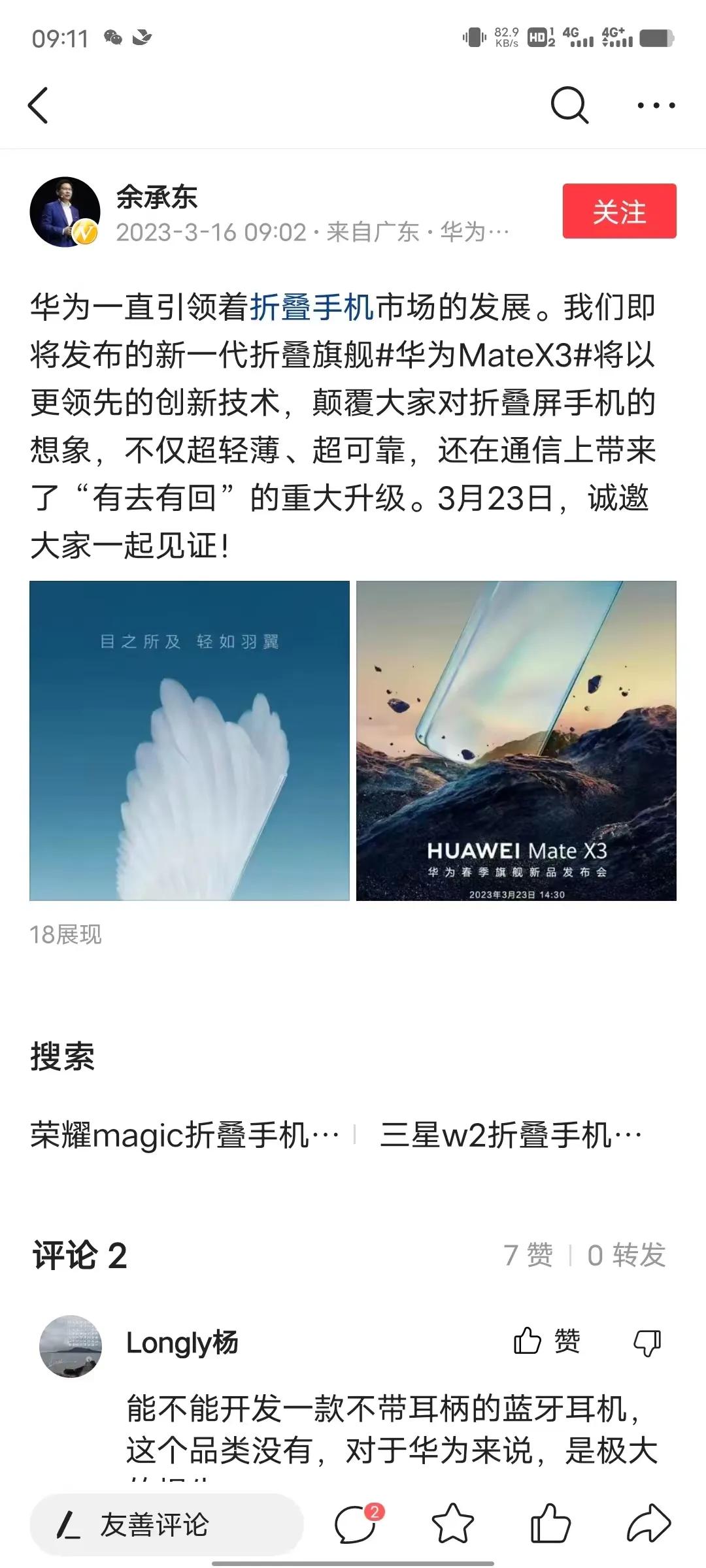This screenshot has width=706, height=1568.
Task: Open comments via the bubble icon
Action: (x=356, y=1524)
